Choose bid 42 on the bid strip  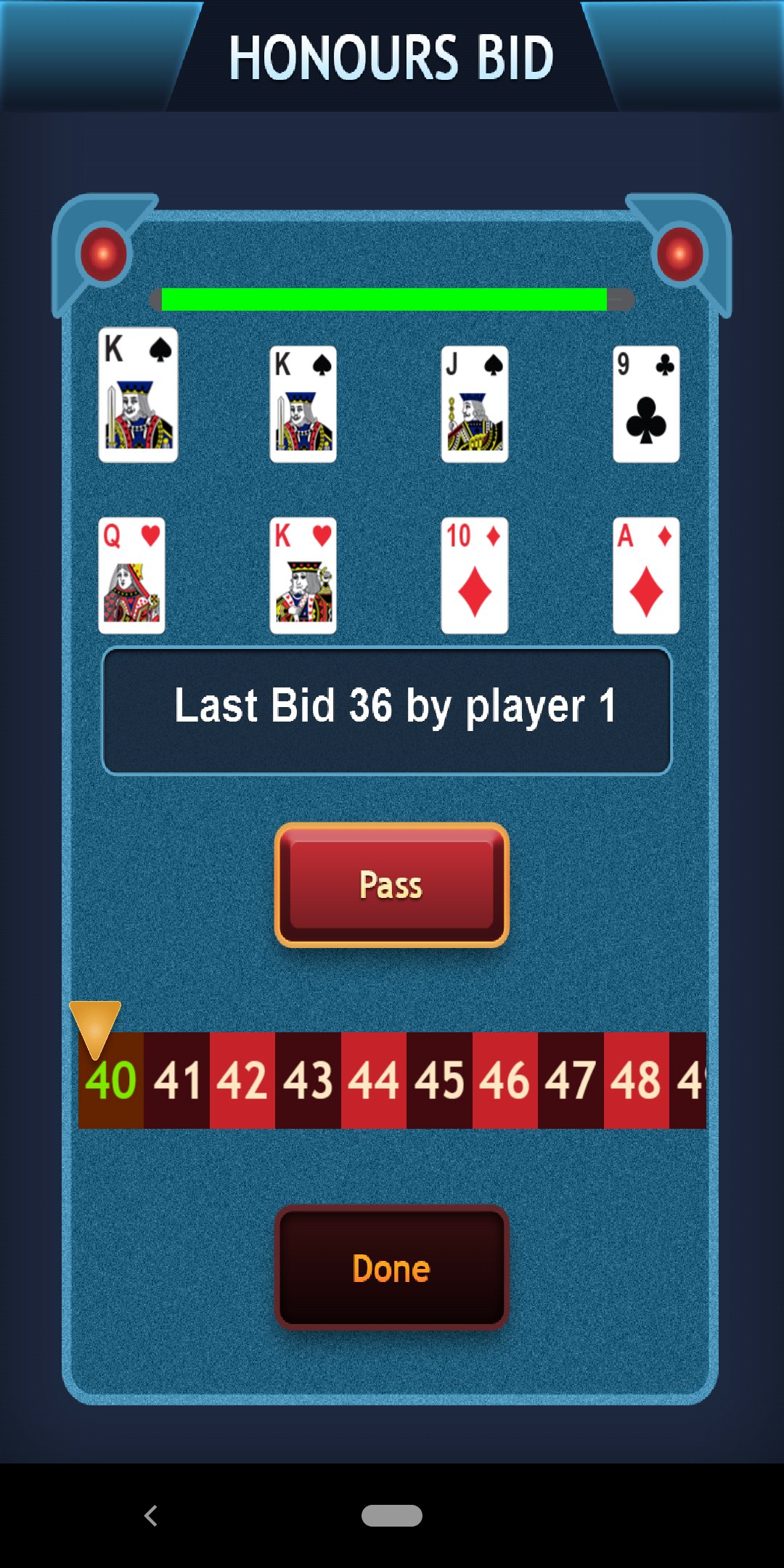click(243, 1082)
